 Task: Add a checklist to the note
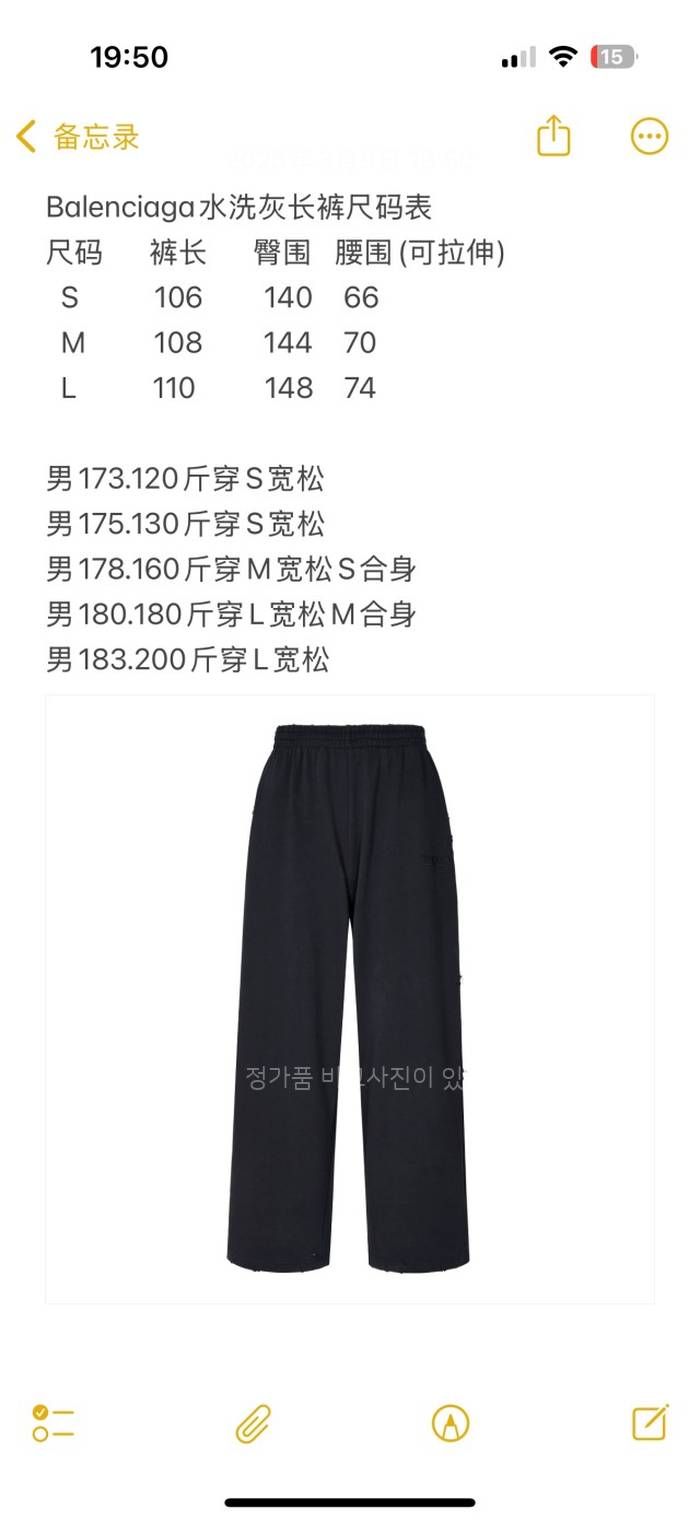(53, 1422)
